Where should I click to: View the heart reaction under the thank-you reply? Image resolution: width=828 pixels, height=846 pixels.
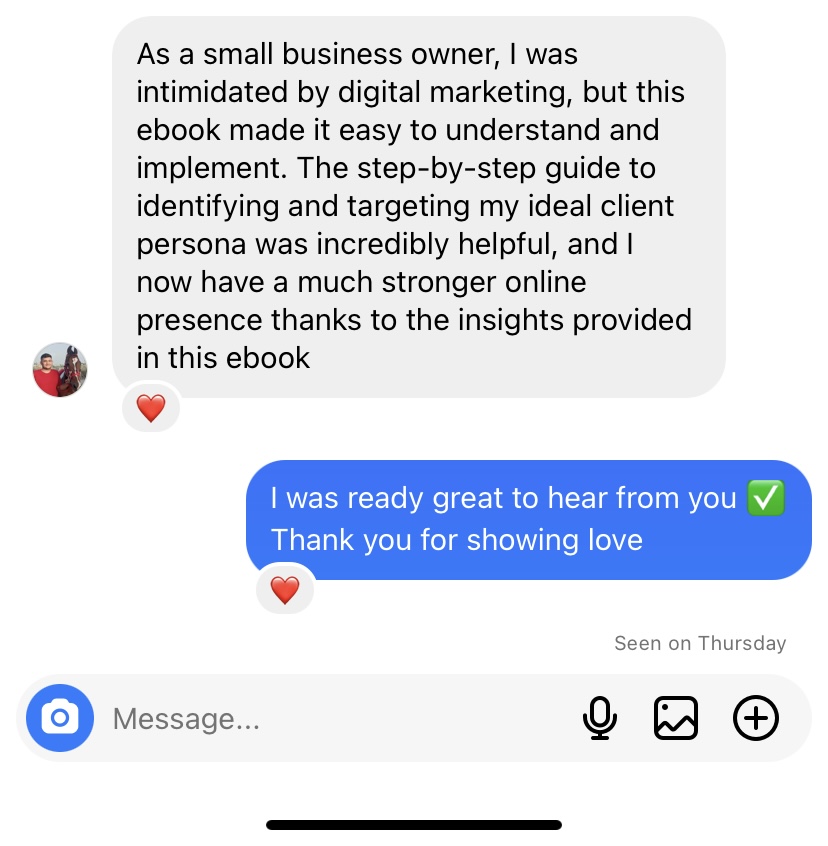285,589
